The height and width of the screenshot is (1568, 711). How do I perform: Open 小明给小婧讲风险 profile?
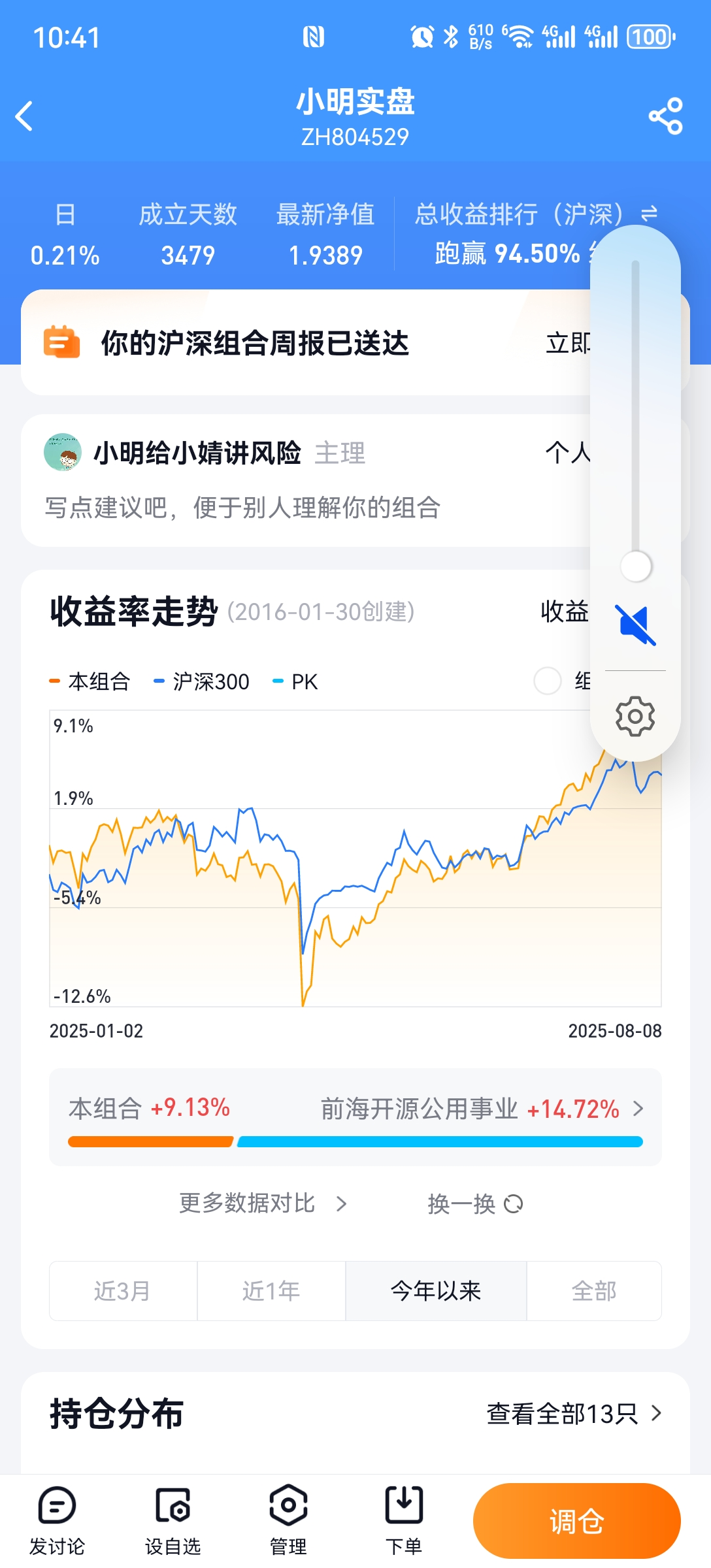(196, 453)
